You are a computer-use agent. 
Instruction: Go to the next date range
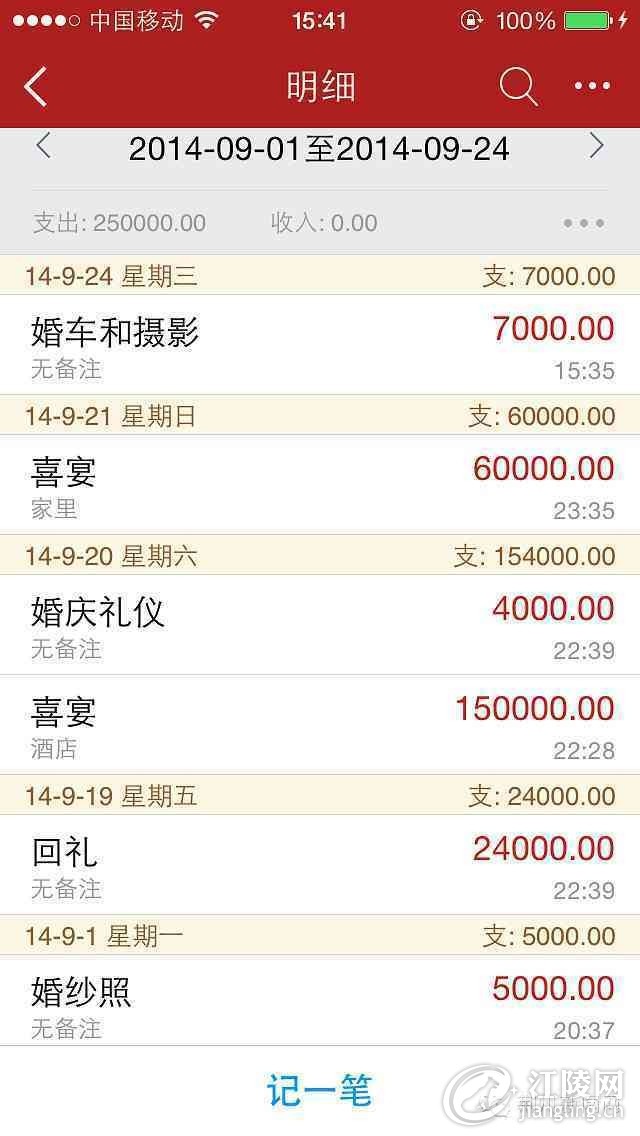[x=596, y=146]
